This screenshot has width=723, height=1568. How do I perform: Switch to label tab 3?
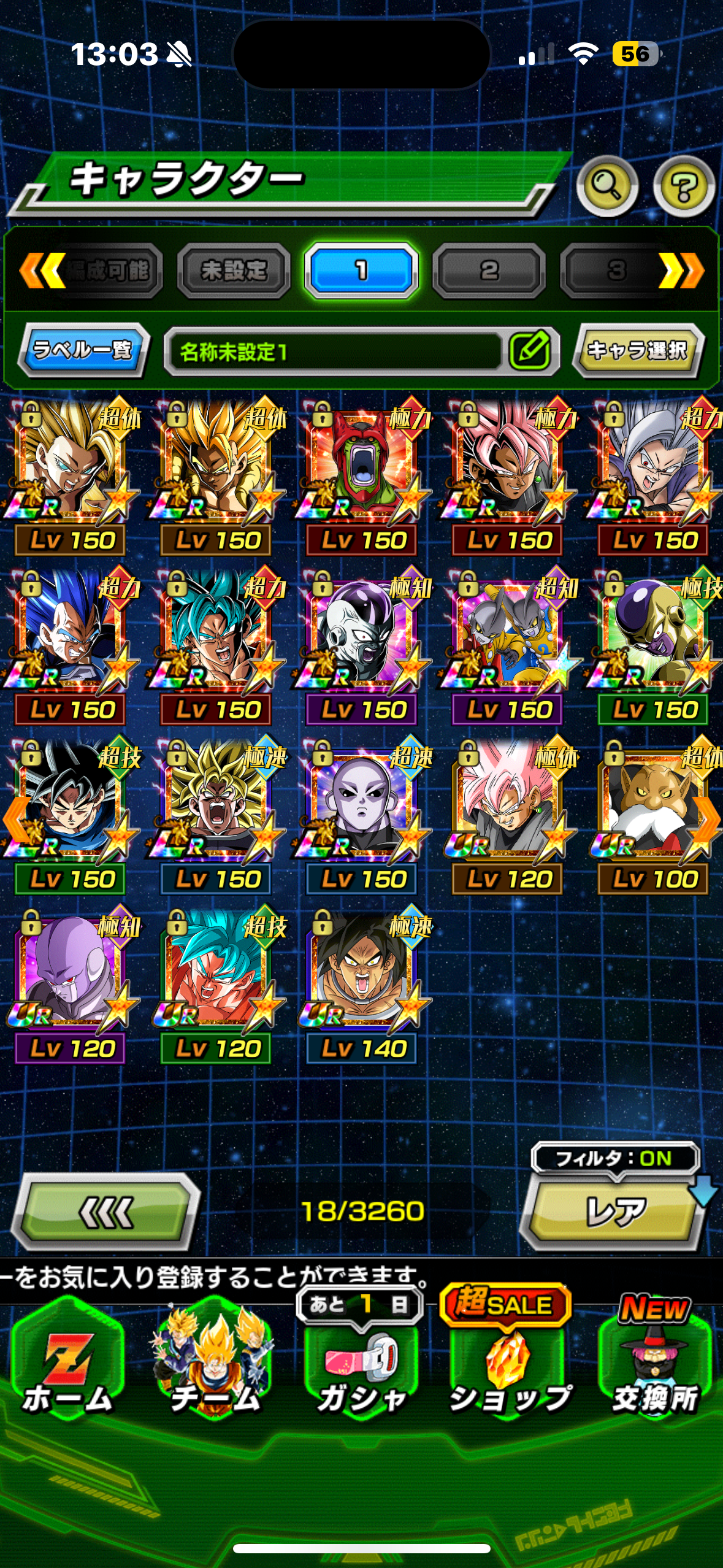[616, 270]
